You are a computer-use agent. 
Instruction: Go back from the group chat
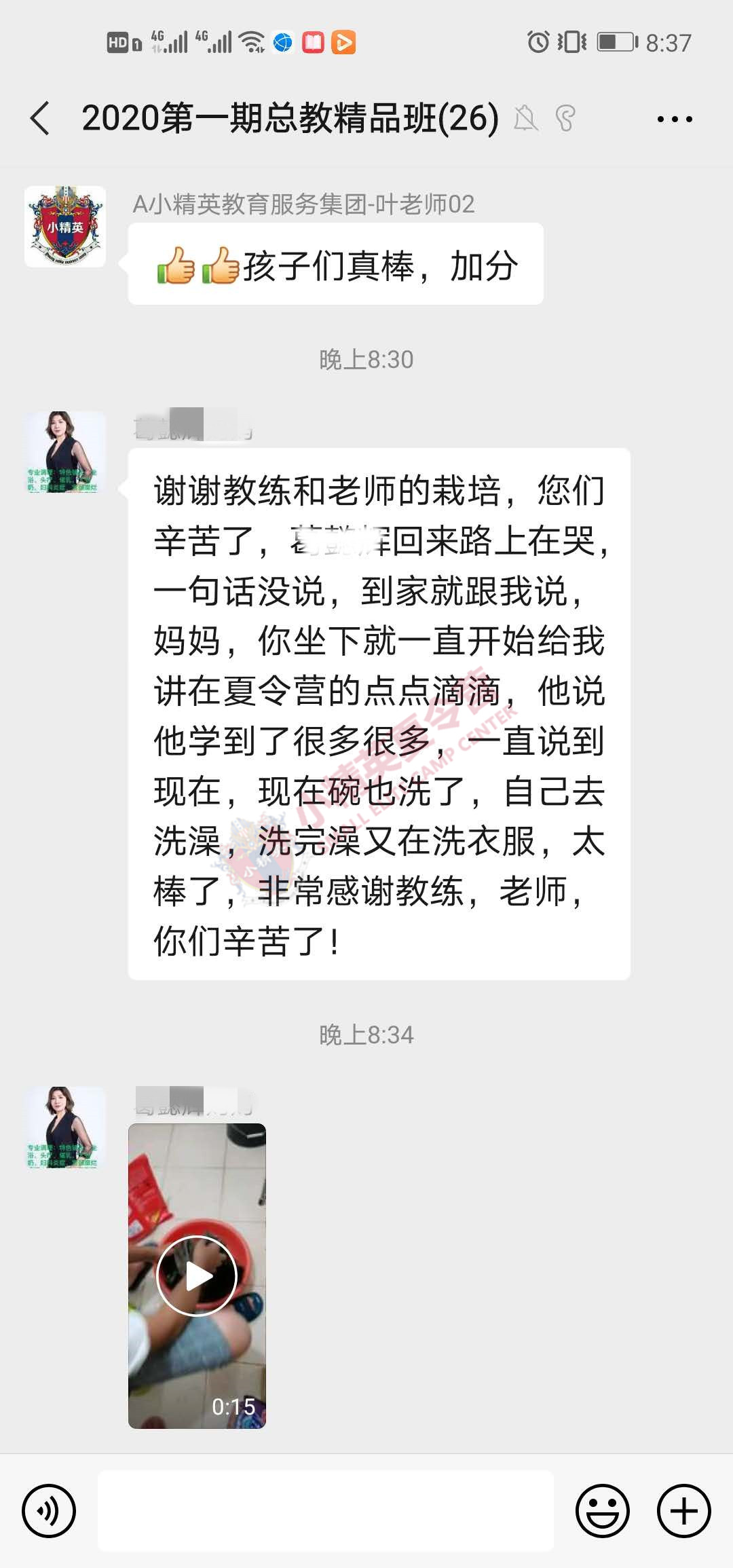pyautogui.click(x=40, y=119)
